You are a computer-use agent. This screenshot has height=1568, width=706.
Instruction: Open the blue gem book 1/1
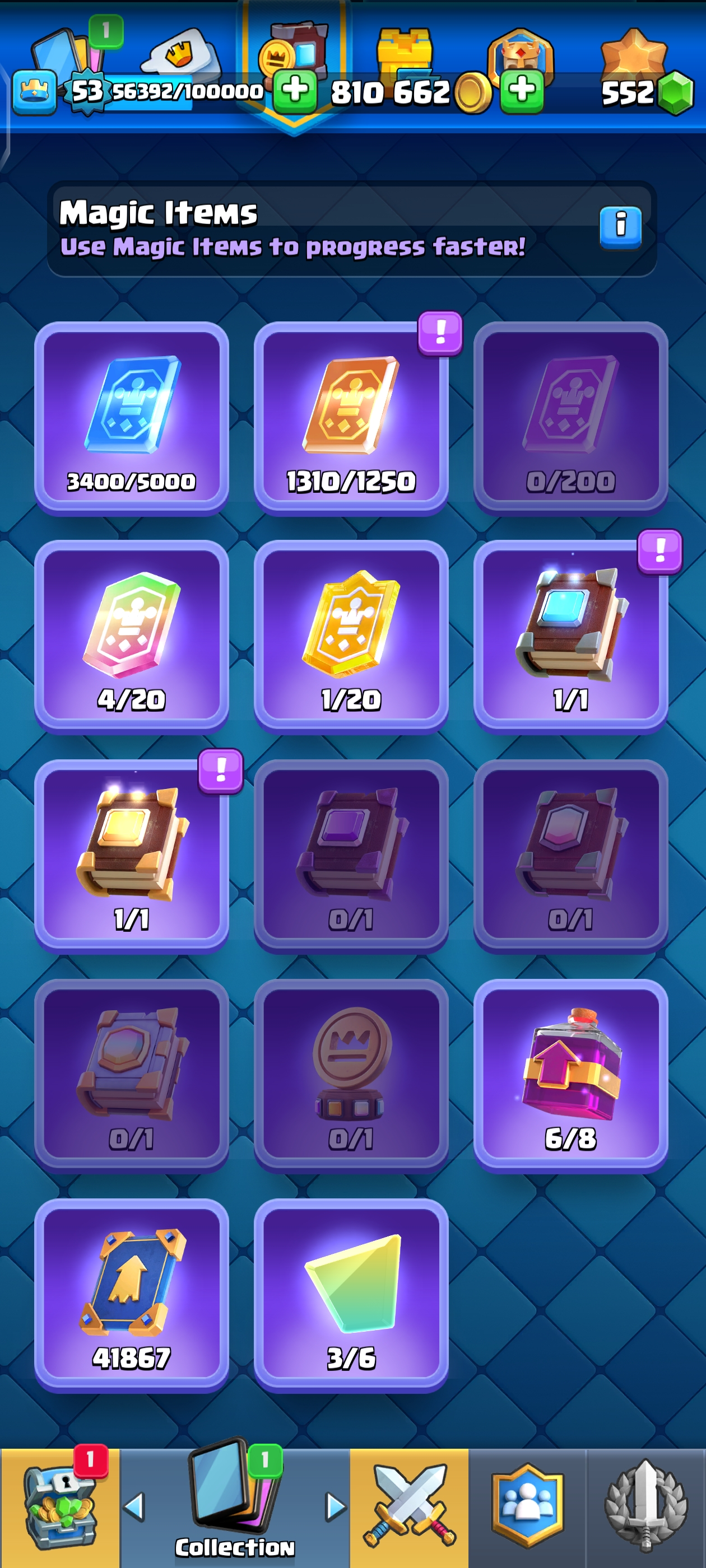pos(570,637)
